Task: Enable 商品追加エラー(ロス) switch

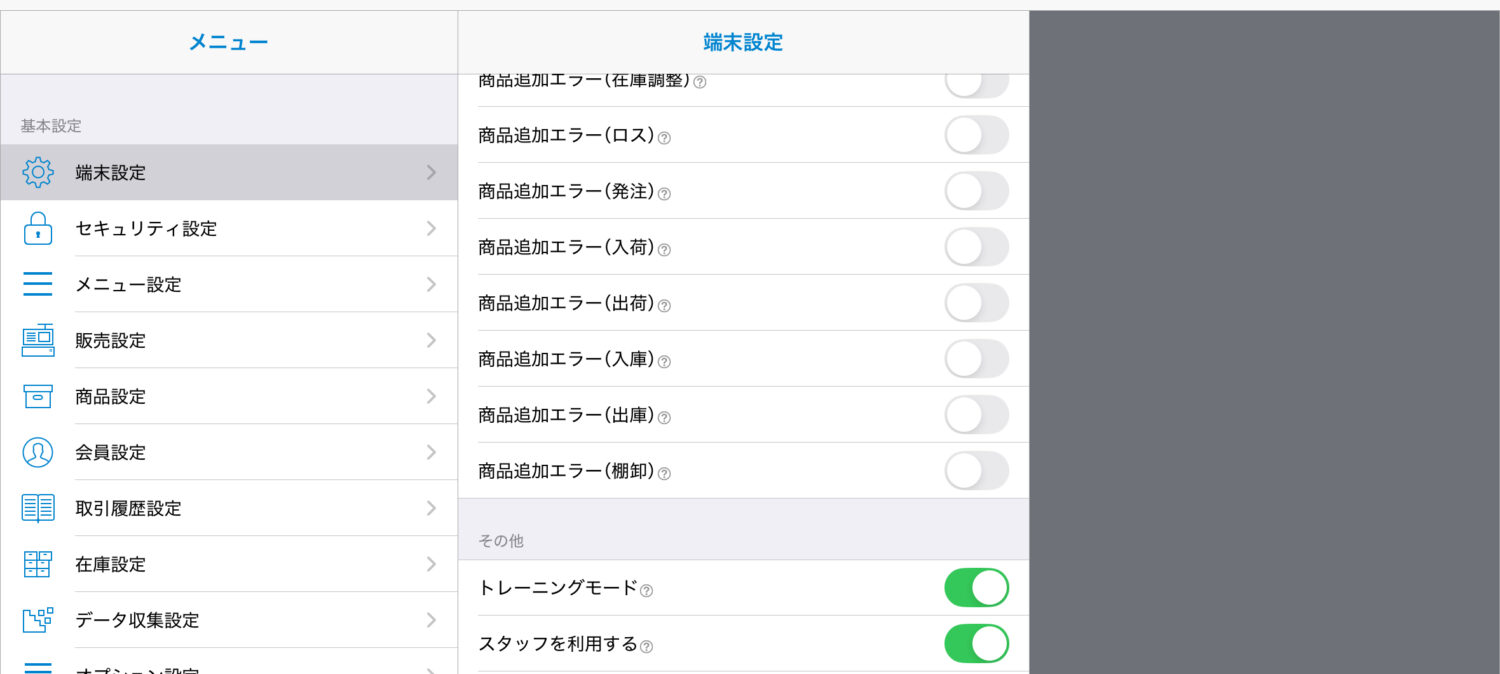Action: click(976, 135)
